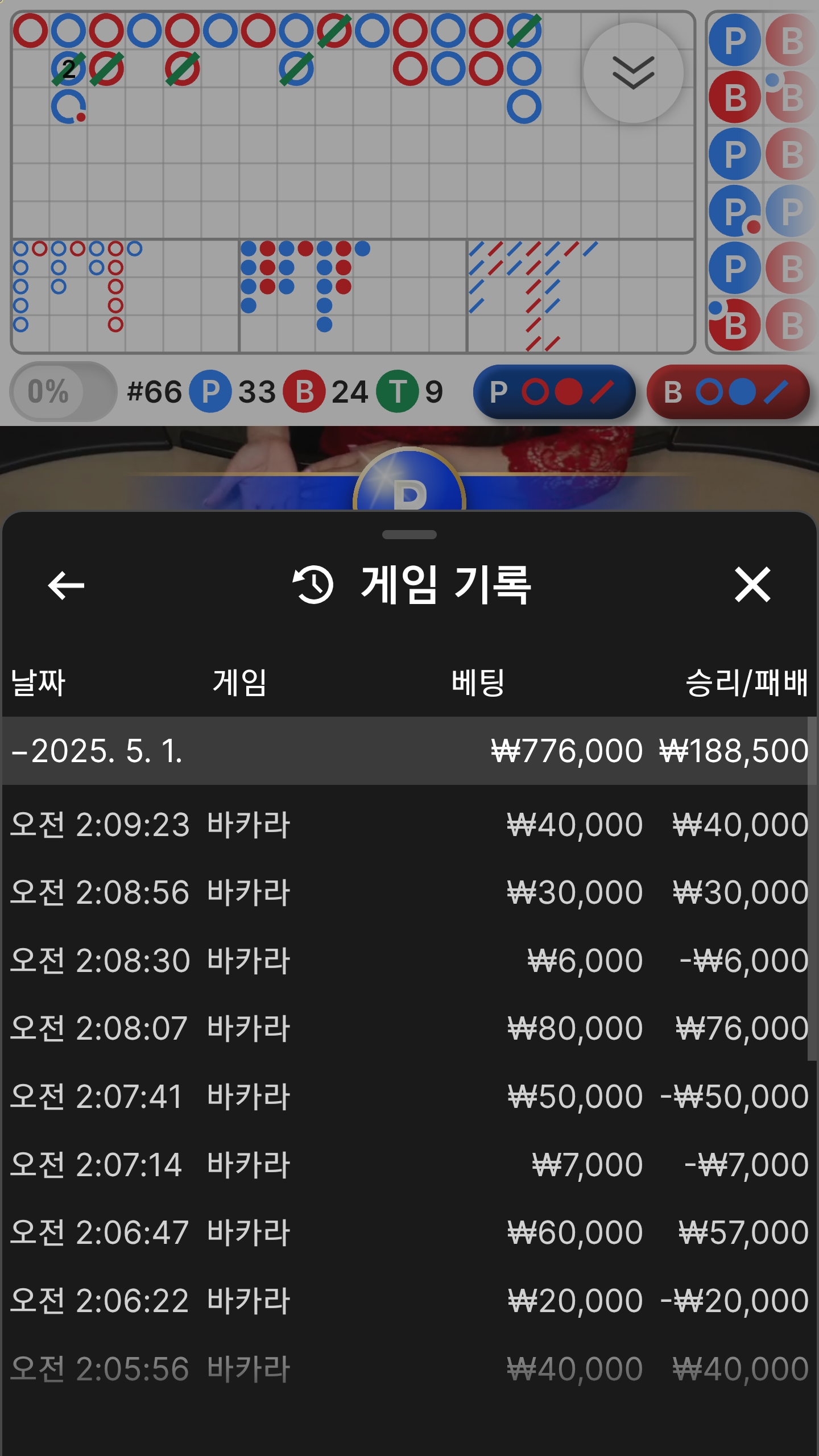Image resolution: width=819 pixels, height=1456 pixels.
Task: View the 오전 2:08:30 baccarat round details
Action: [409, 961]
